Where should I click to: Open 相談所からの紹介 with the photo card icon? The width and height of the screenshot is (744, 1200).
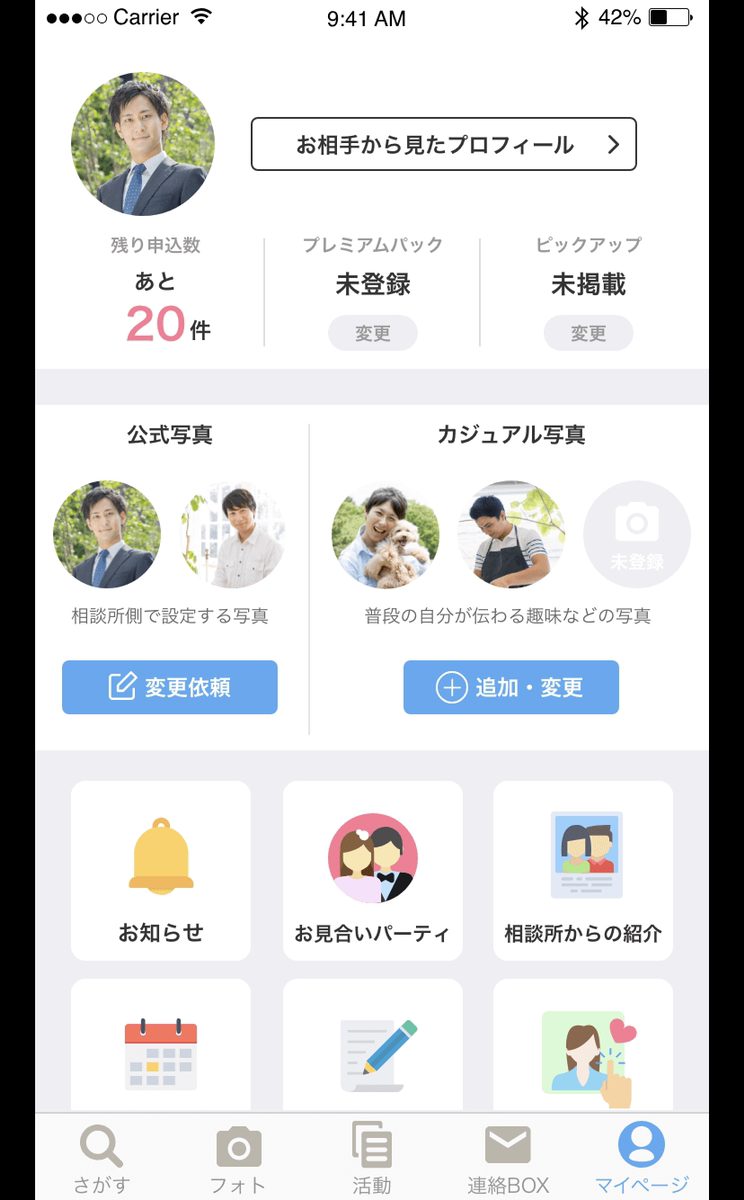click(x=583, y=855)
